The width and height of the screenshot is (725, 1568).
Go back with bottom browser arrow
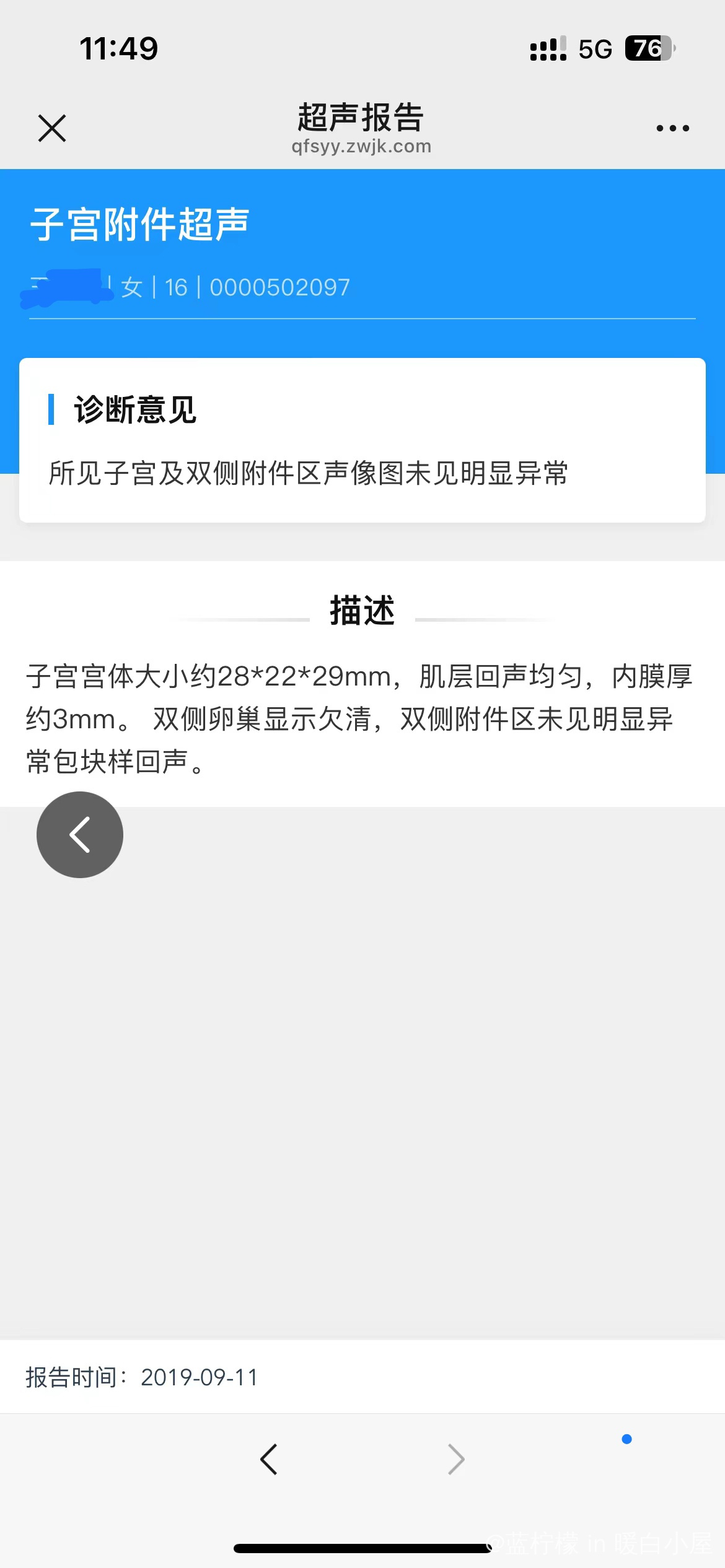(x=269, y=1459)
